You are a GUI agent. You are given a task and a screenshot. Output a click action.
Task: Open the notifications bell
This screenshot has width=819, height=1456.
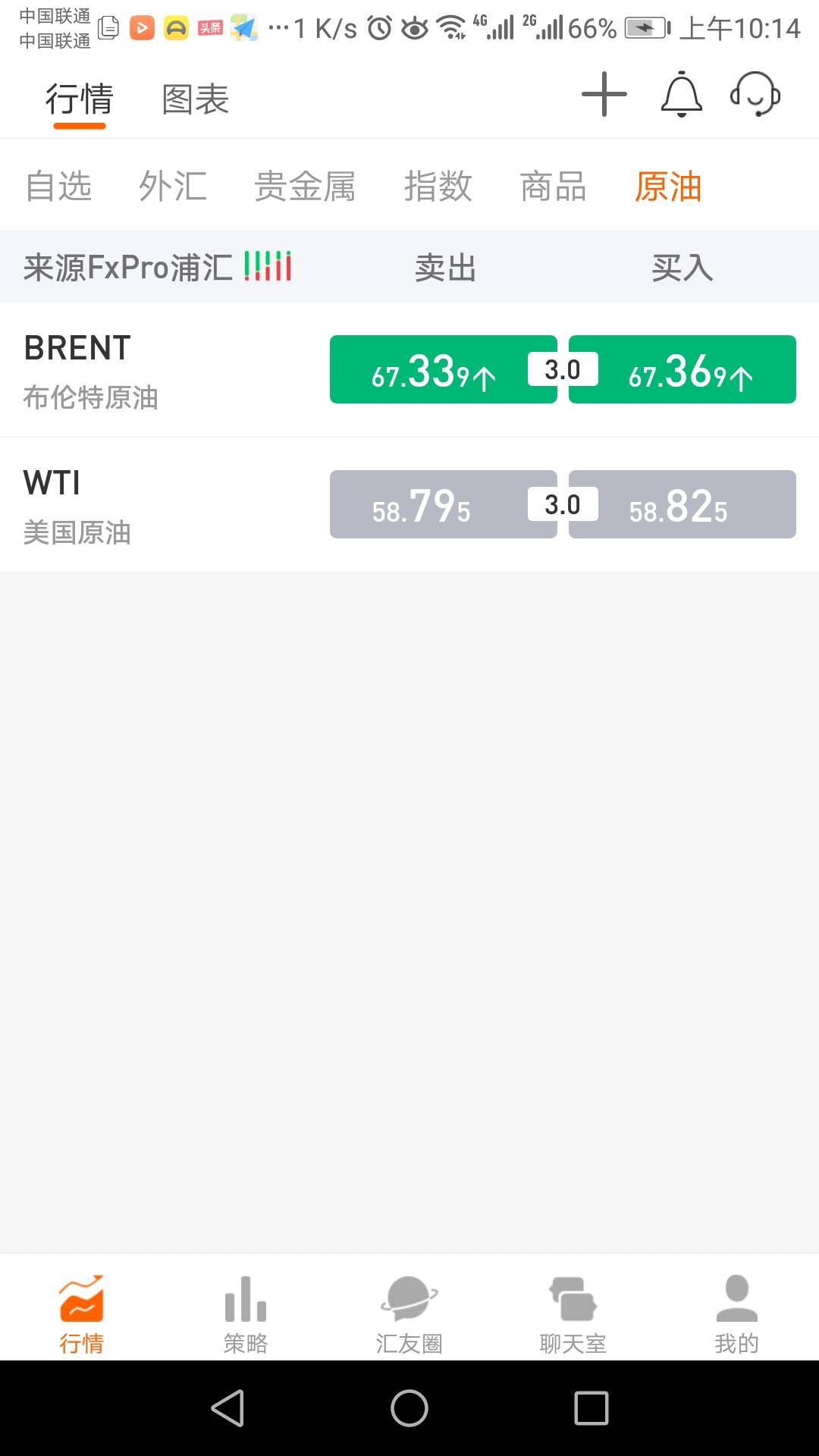682,95
